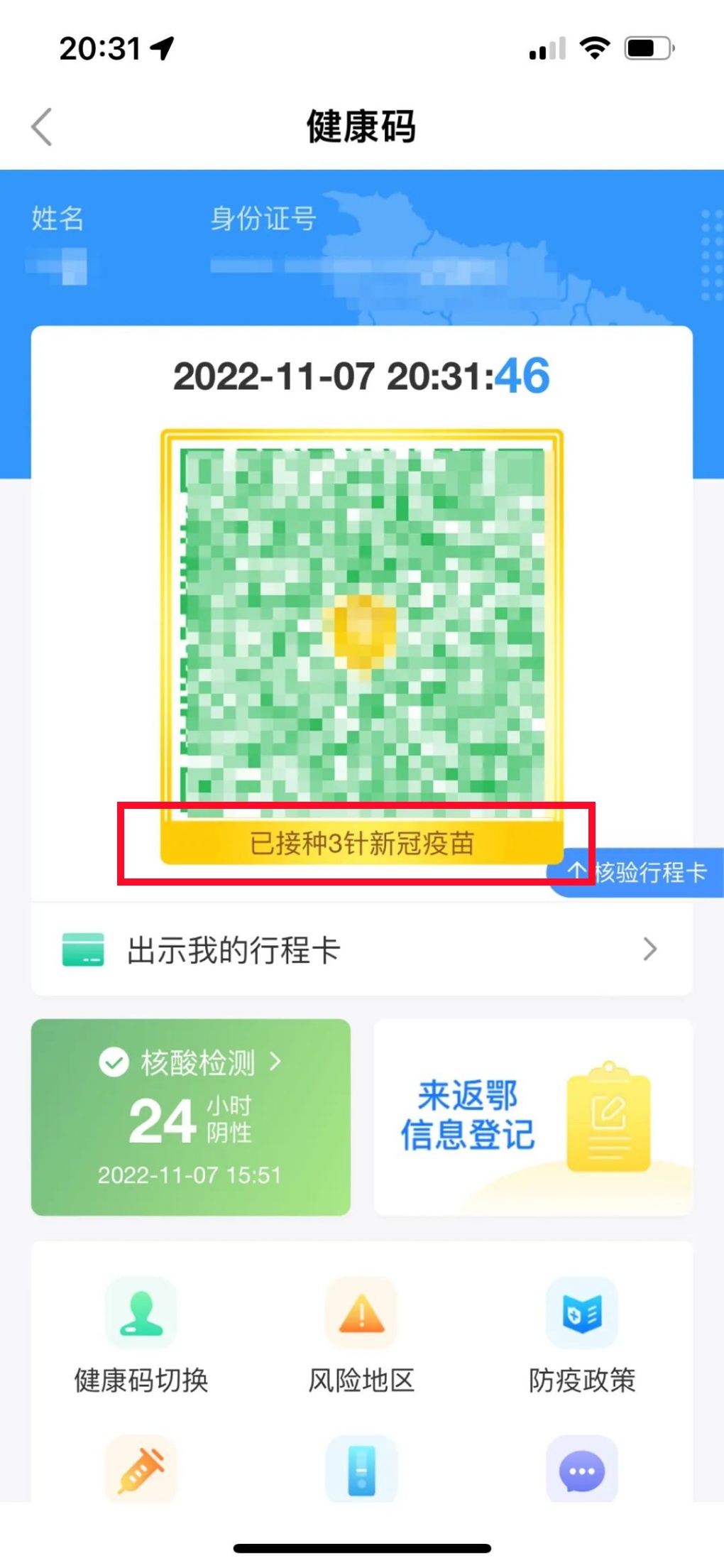The height and width of the screenshot is (1568, 724).
Task: Open 来返鄂信息登记 card
Action: tap(533, 1117)
